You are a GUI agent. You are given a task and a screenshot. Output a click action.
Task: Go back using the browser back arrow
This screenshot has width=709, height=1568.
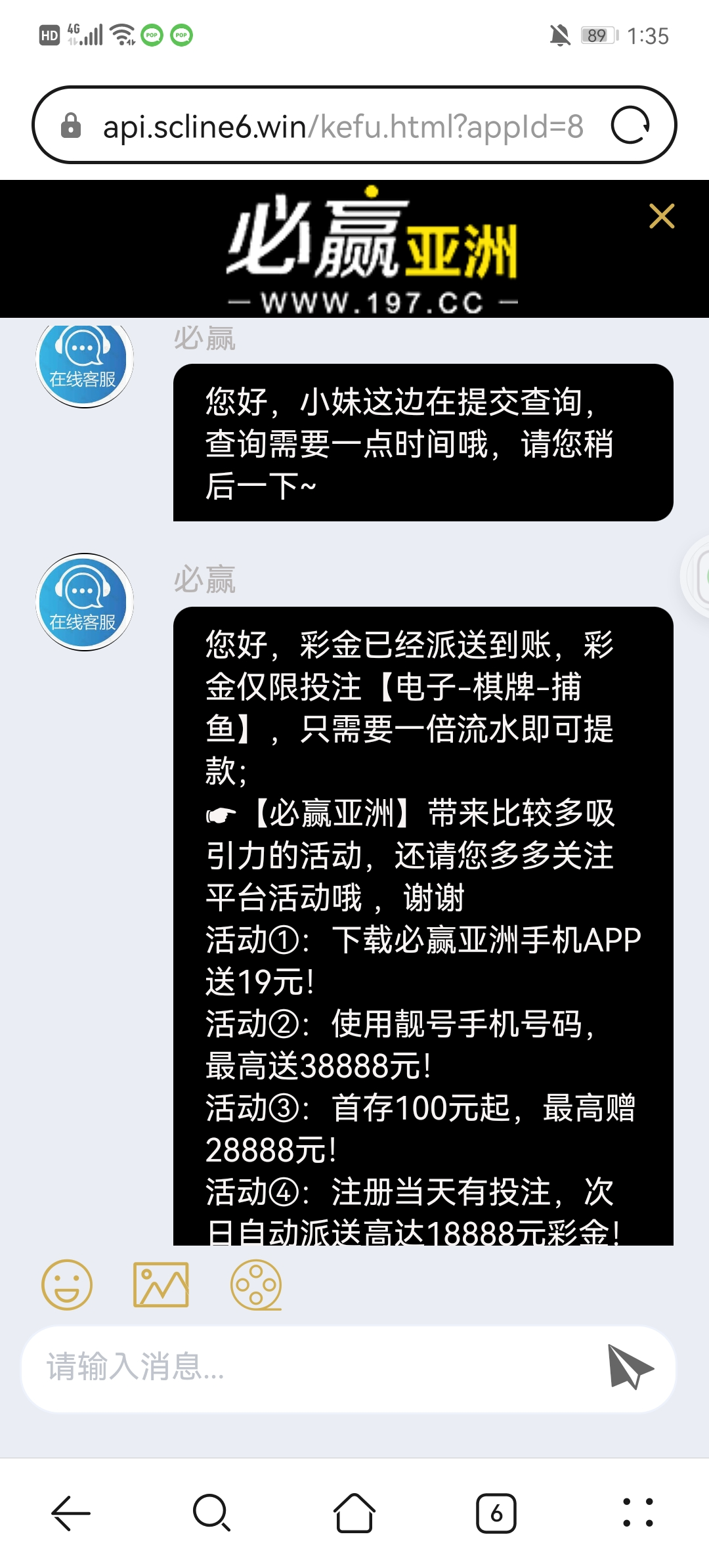(71, 1513)
